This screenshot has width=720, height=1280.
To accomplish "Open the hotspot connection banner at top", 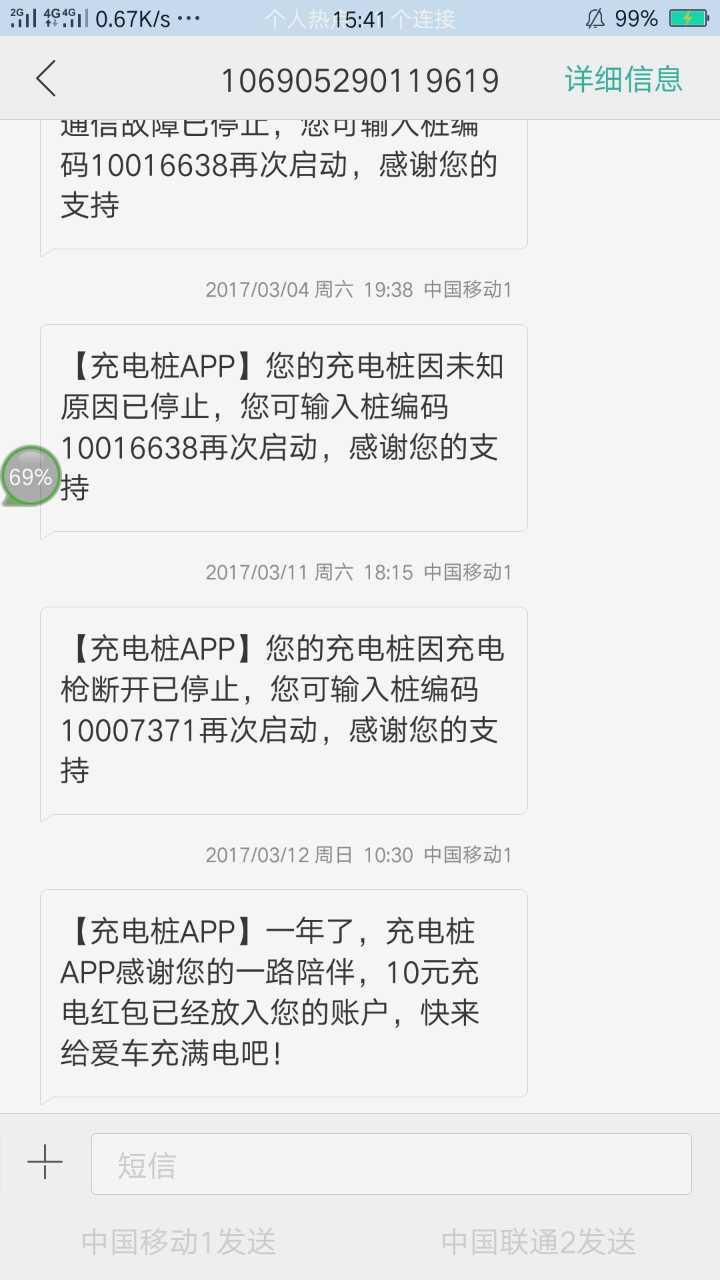I will click(360, 18).
